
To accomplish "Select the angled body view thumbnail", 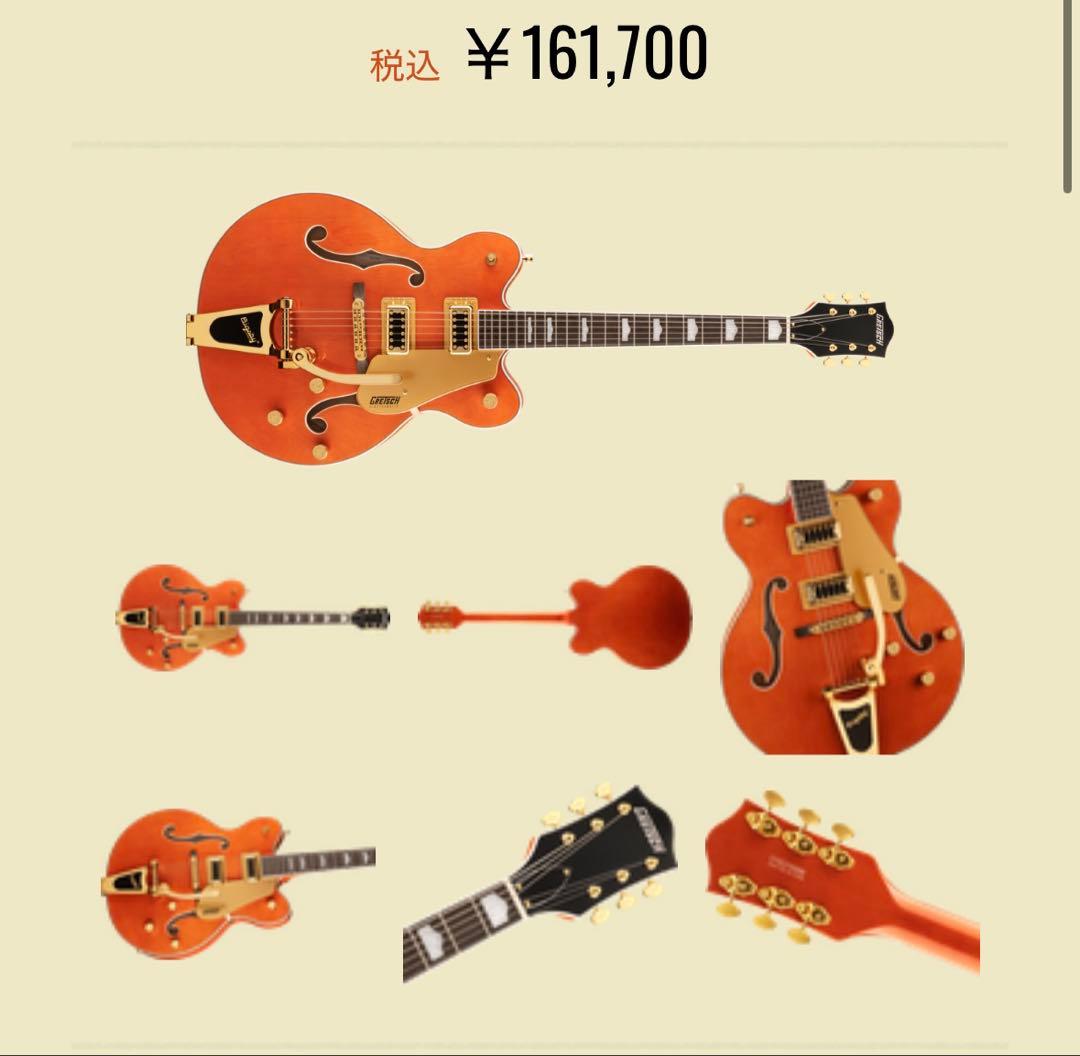I will (x=238, y=883).
